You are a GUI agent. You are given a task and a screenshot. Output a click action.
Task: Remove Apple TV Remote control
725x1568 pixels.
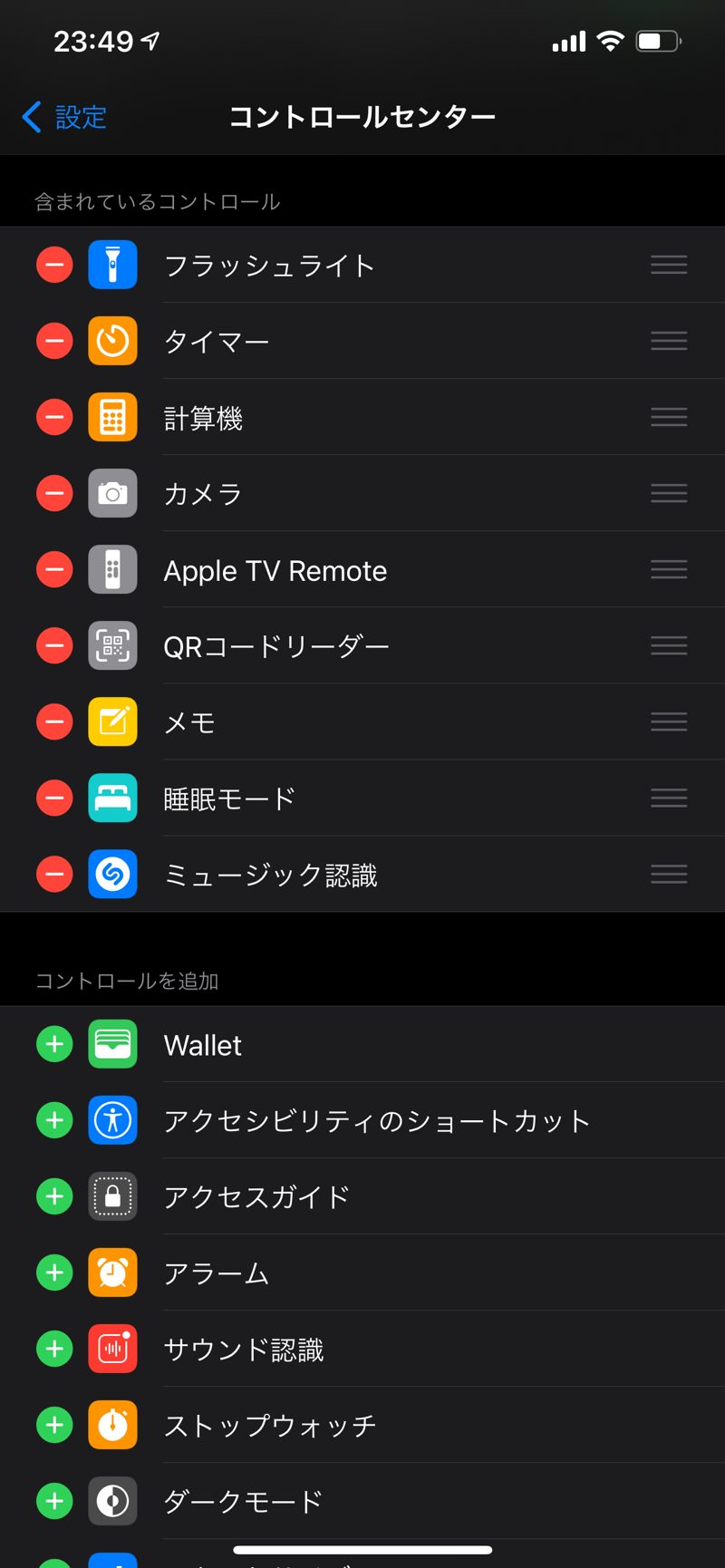point(54,569)
